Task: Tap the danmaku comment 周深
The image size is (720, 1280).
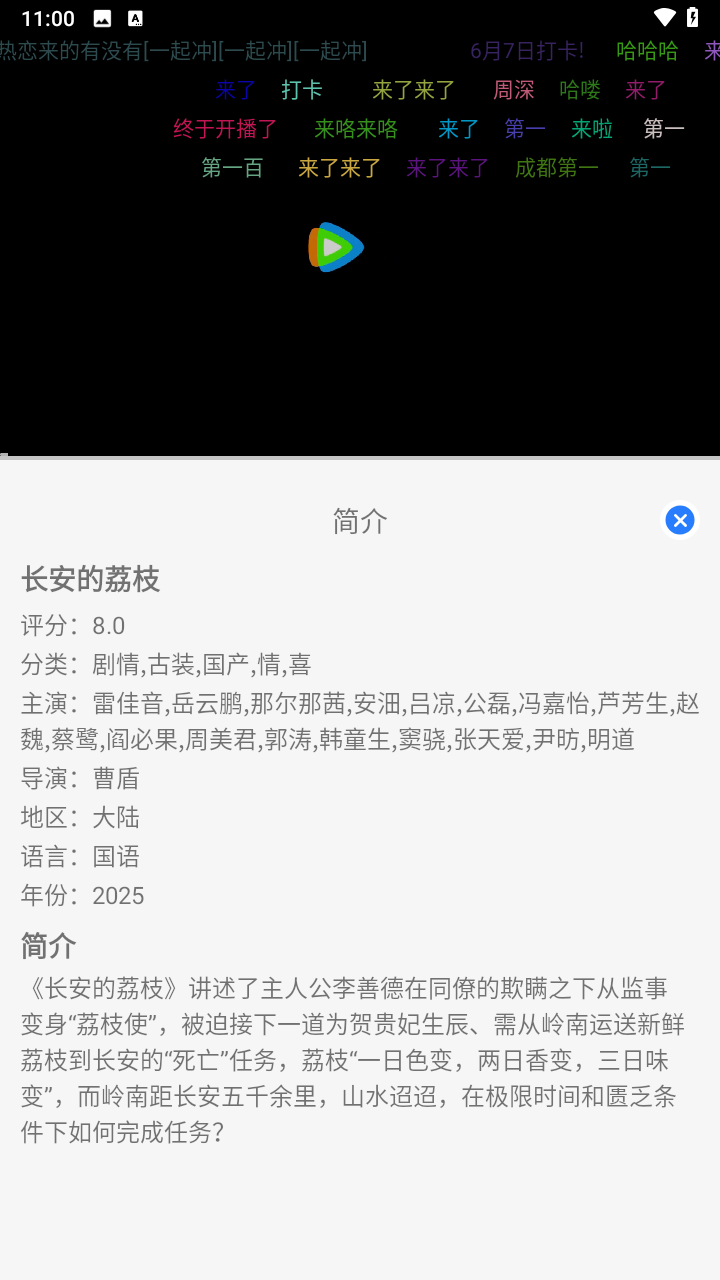Action: click(x=513, y=90)
